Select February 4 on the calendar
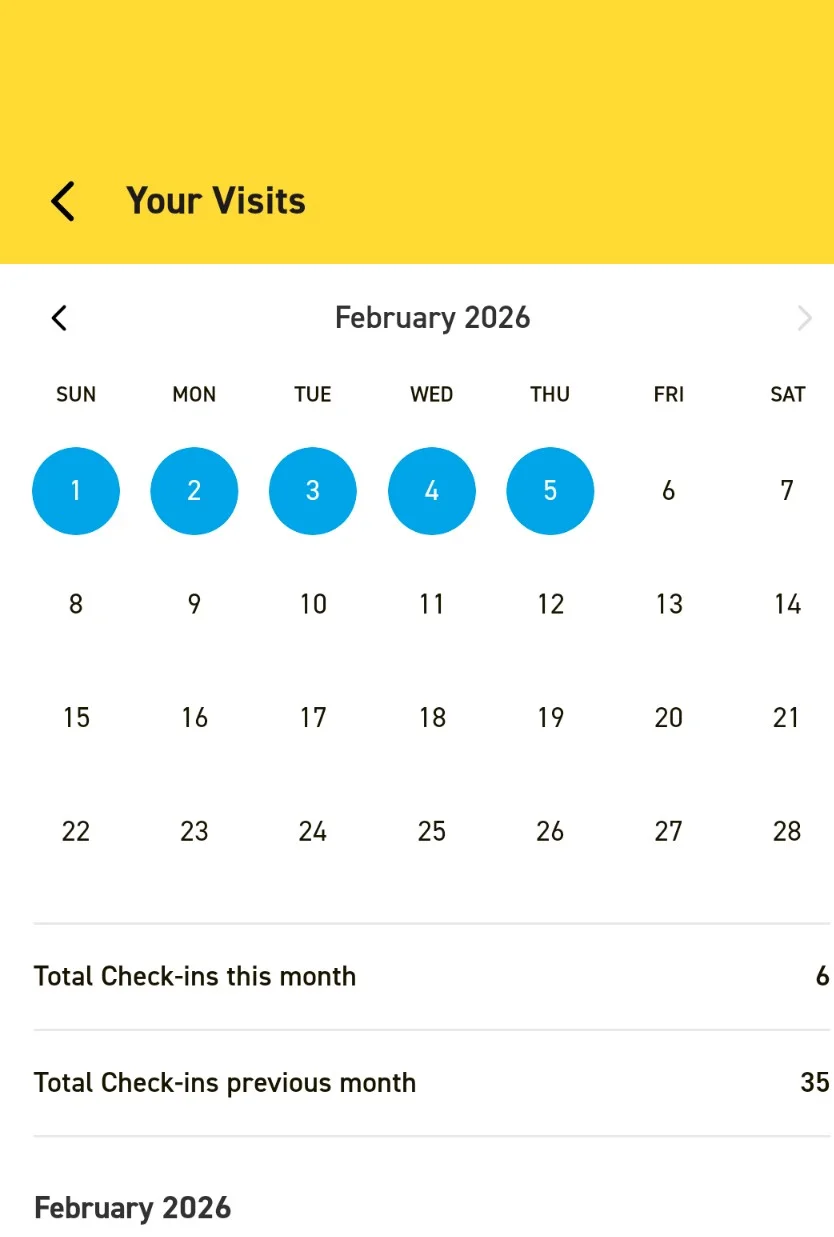The height and width of the screenshot is (1237, 834). point(432,491)
